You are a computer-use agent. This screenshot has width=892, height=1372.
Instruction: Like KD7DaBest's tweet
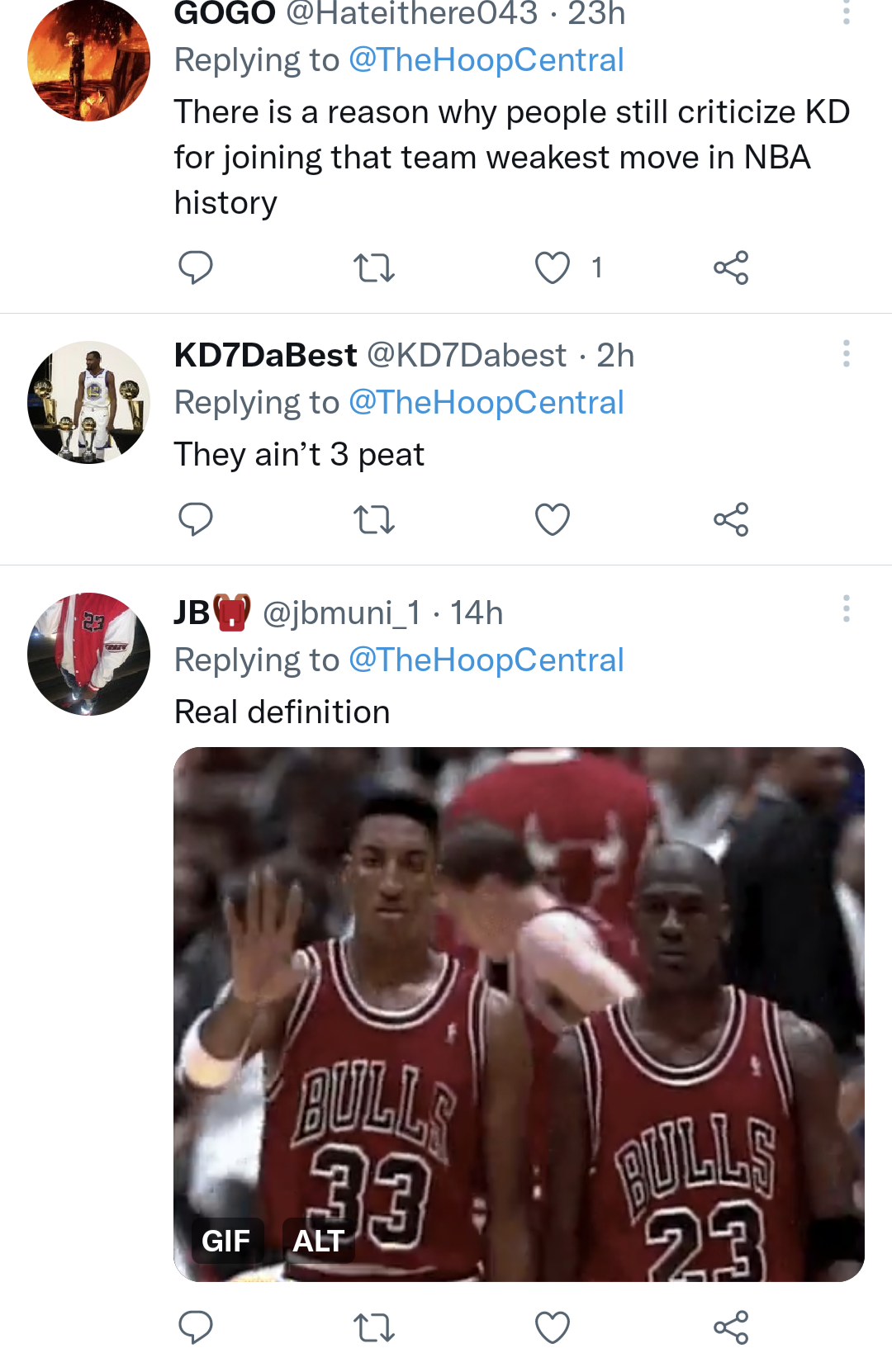tap(553, 519)
